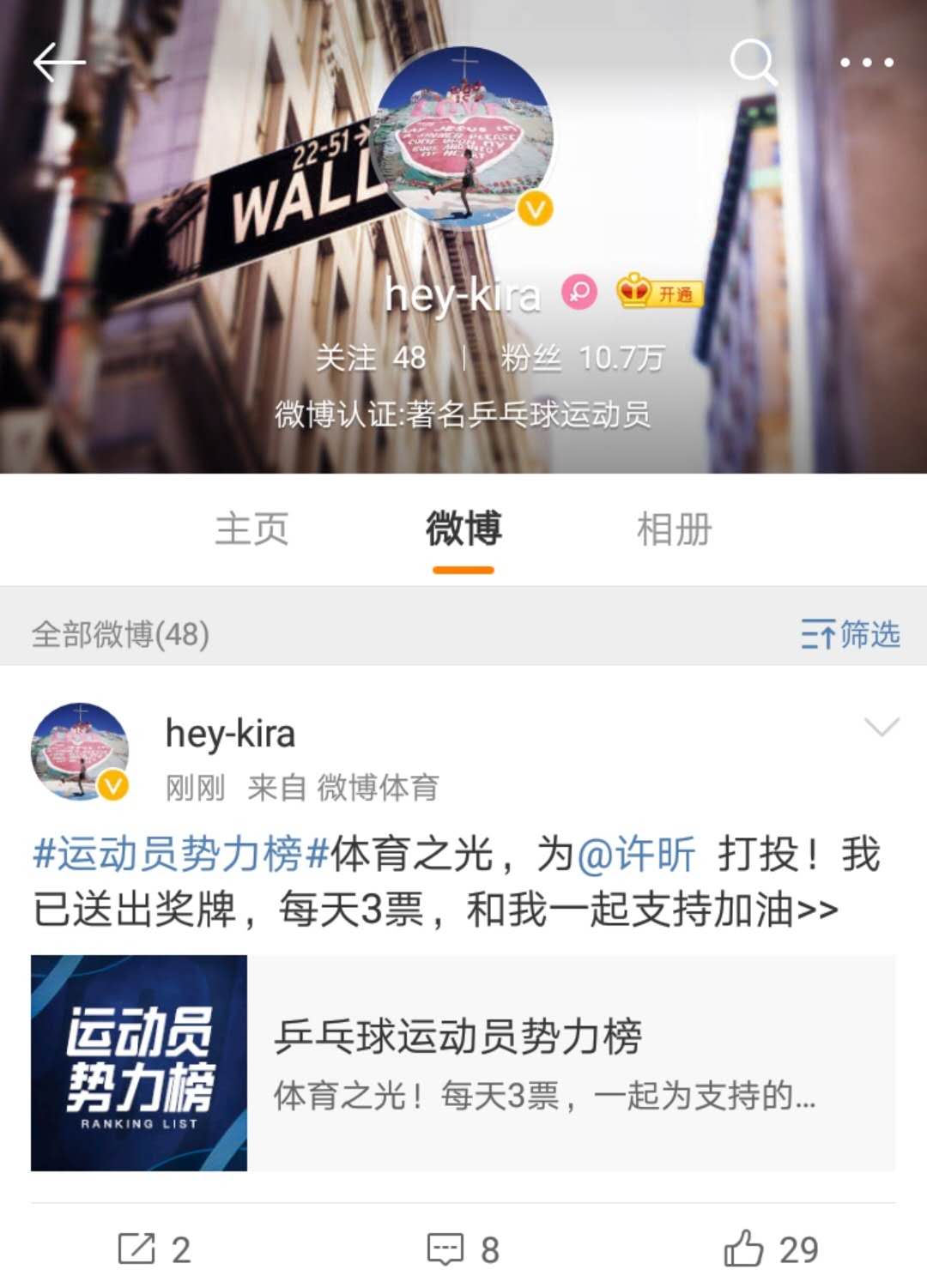The width and height of the screenshot is (927, 1288).
Task: Open the 关注 48 following list
Action: (371, 358)
